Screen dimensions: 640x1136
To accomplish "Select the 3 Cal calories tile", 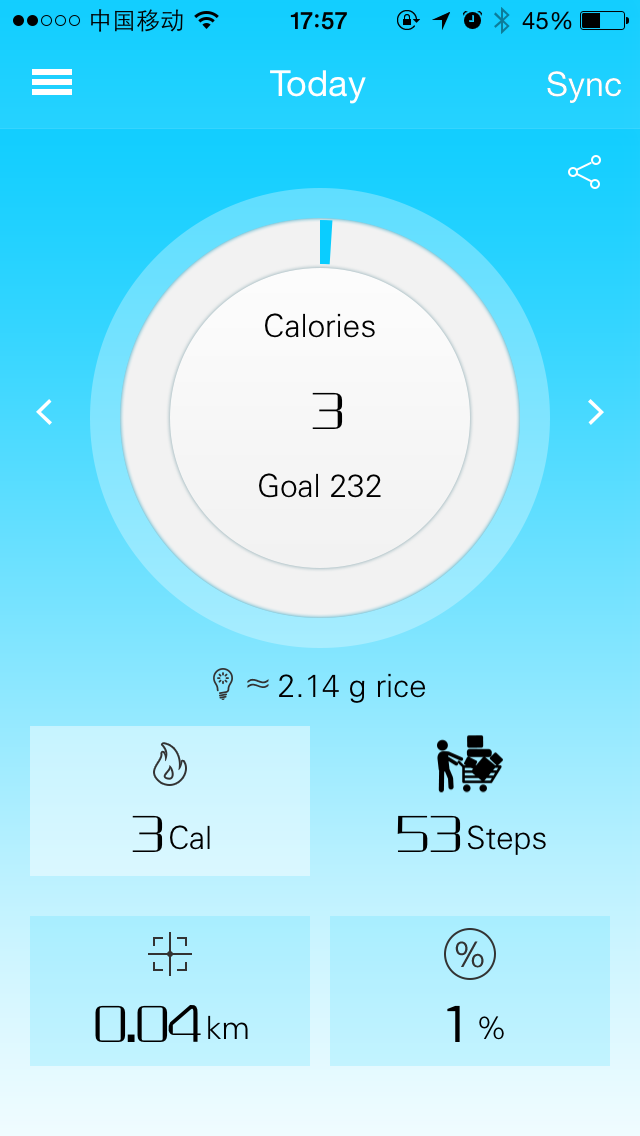I will (x=170, y=801).
